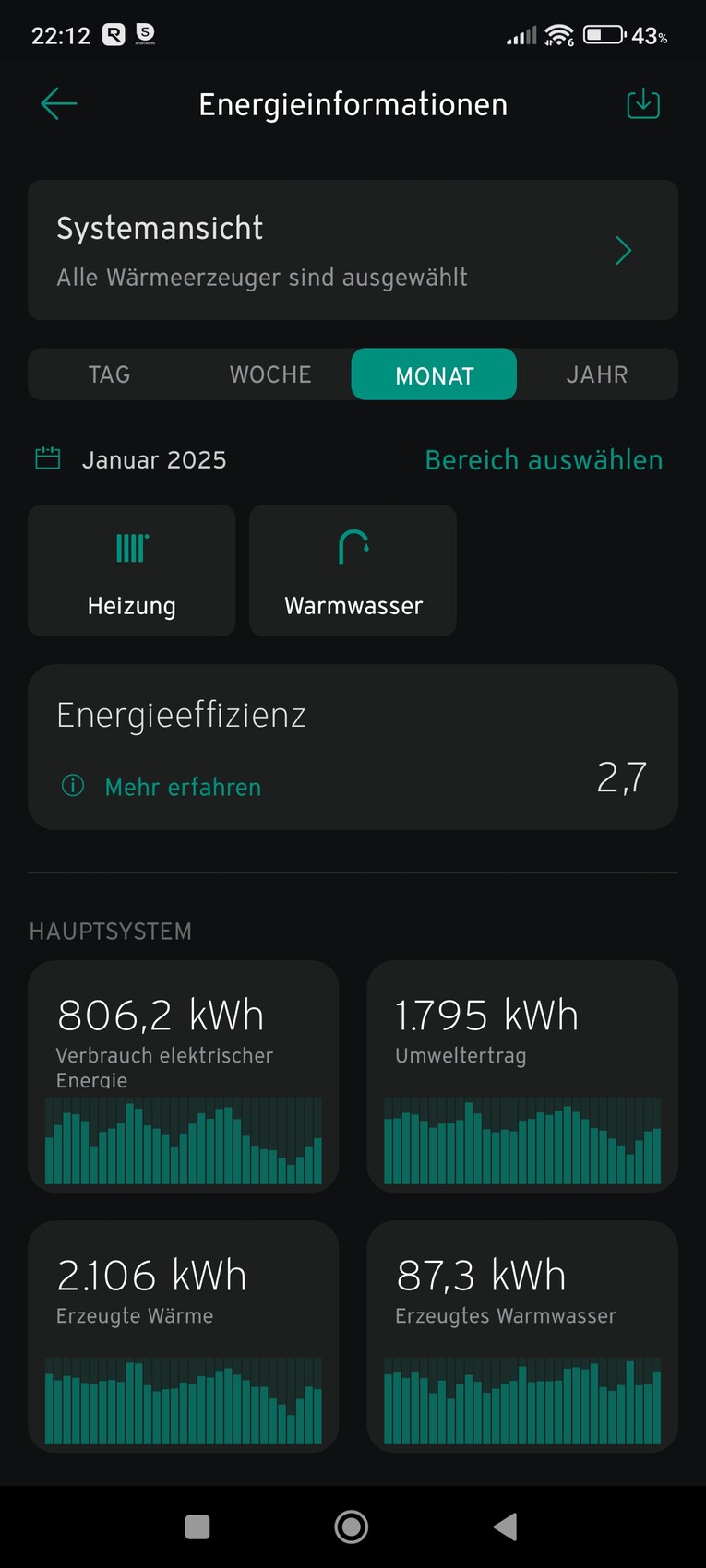Switch to the WOCHE tab
The width and height of the screenshot is (706, 1568).
click(270, 374)
